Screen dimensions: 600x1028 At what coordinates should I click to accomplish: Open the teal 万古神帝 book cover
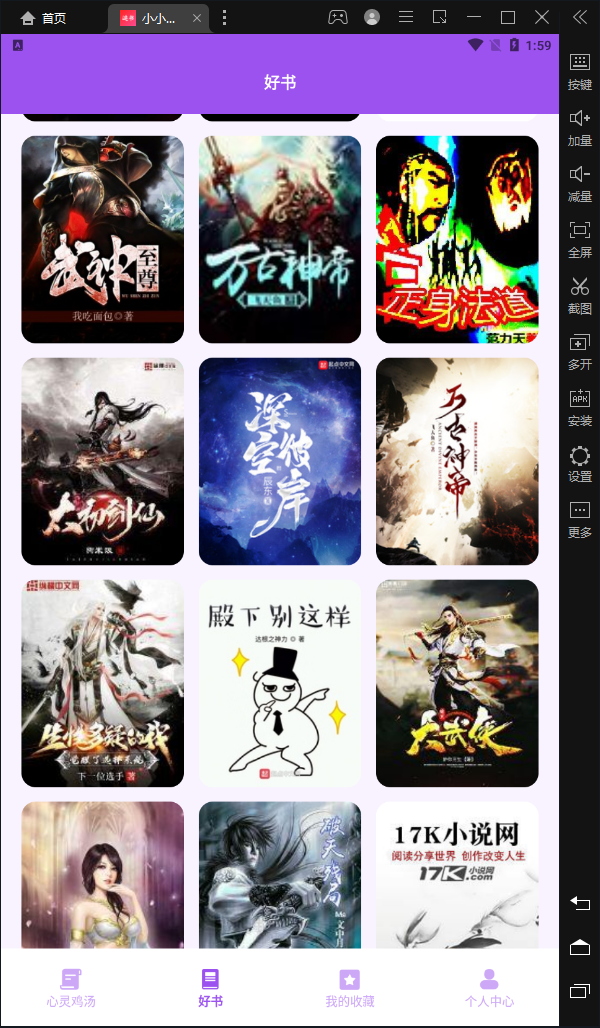pyautogui.click(x=280, y=239)
